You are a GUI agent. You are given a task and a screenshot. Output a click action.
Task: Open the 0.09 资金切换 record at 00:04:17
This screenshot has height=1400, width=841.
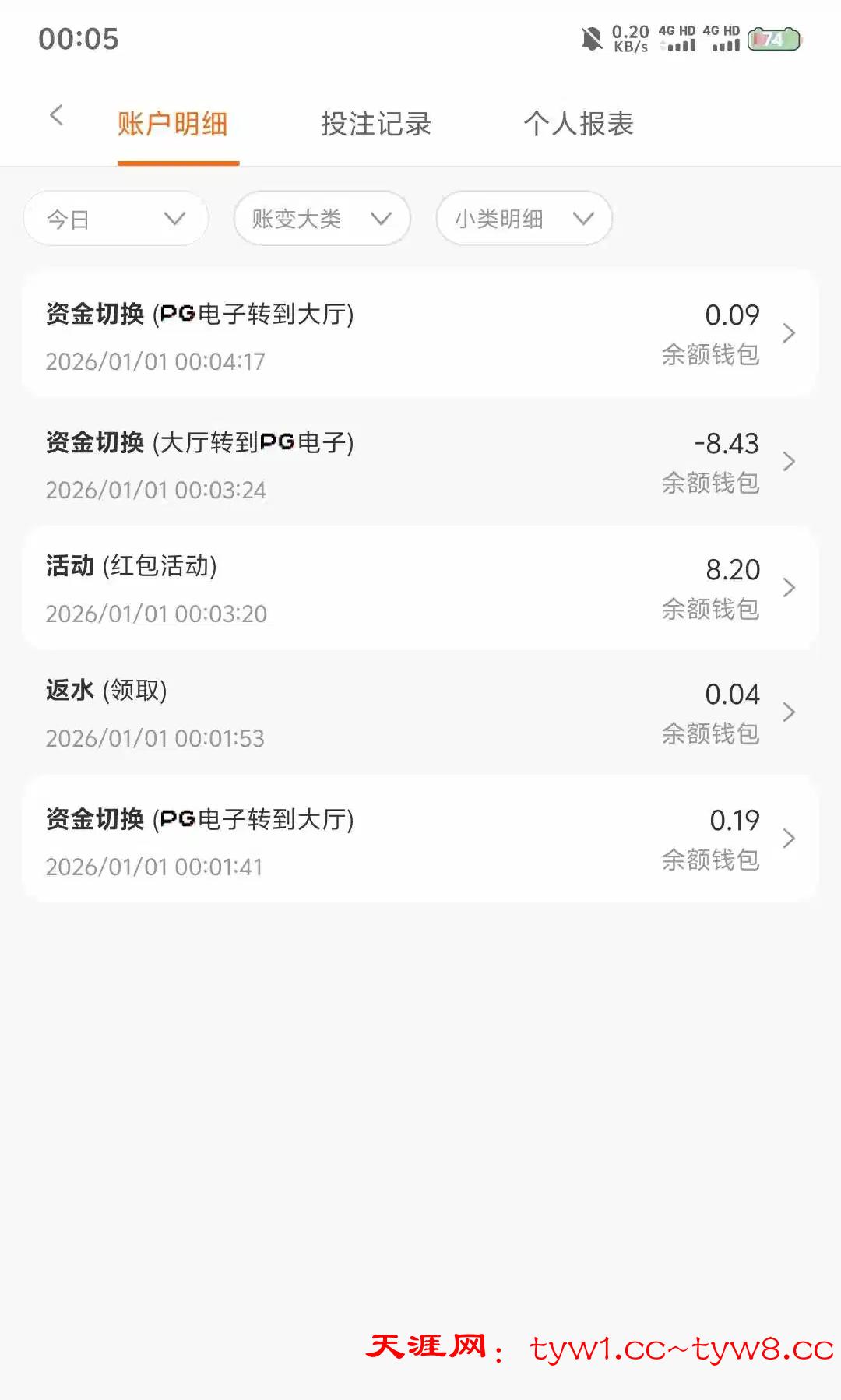420,335
